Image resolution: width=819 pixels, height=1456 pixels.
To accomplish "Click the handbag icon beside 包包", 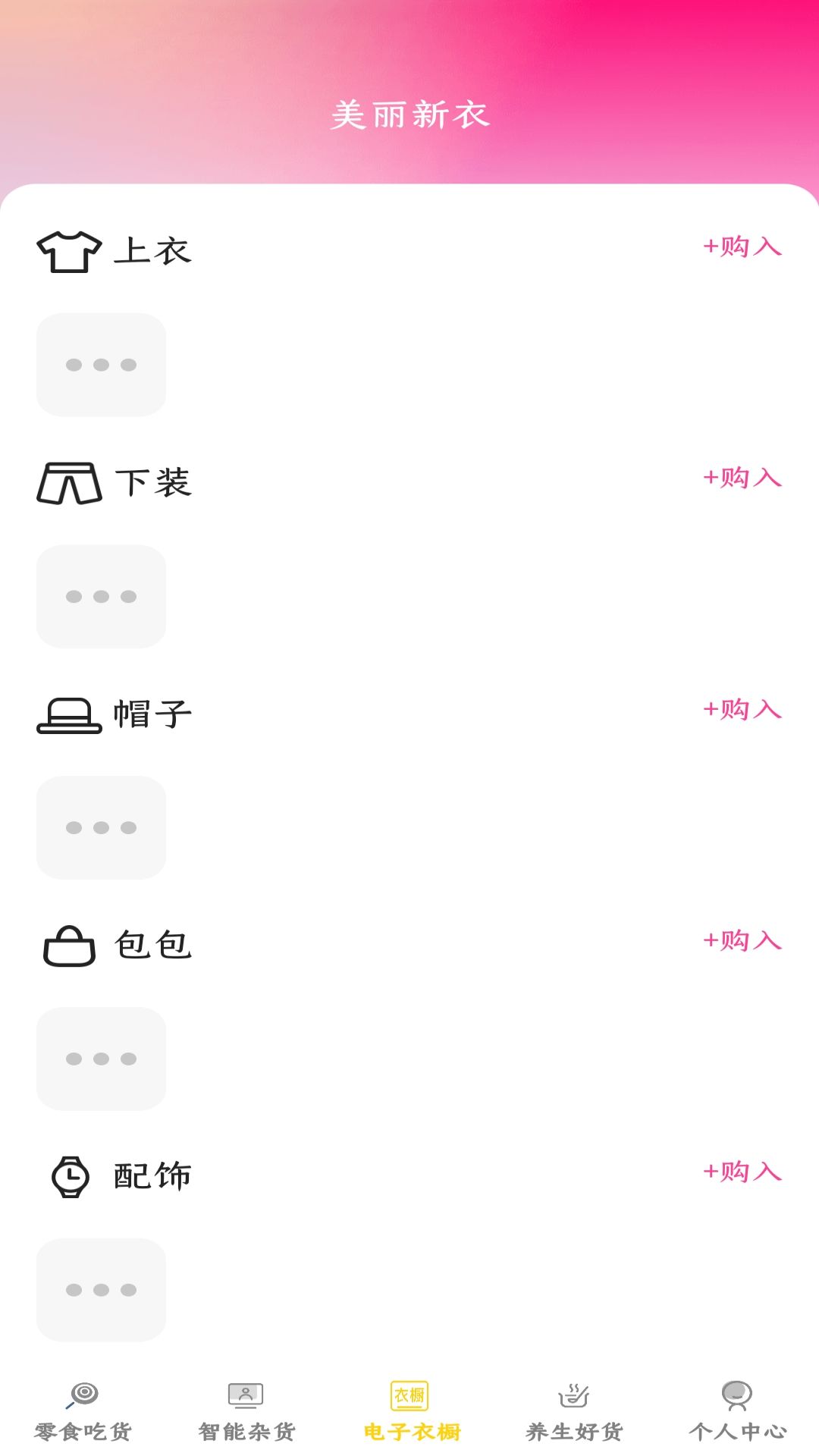I will point(67,945).
